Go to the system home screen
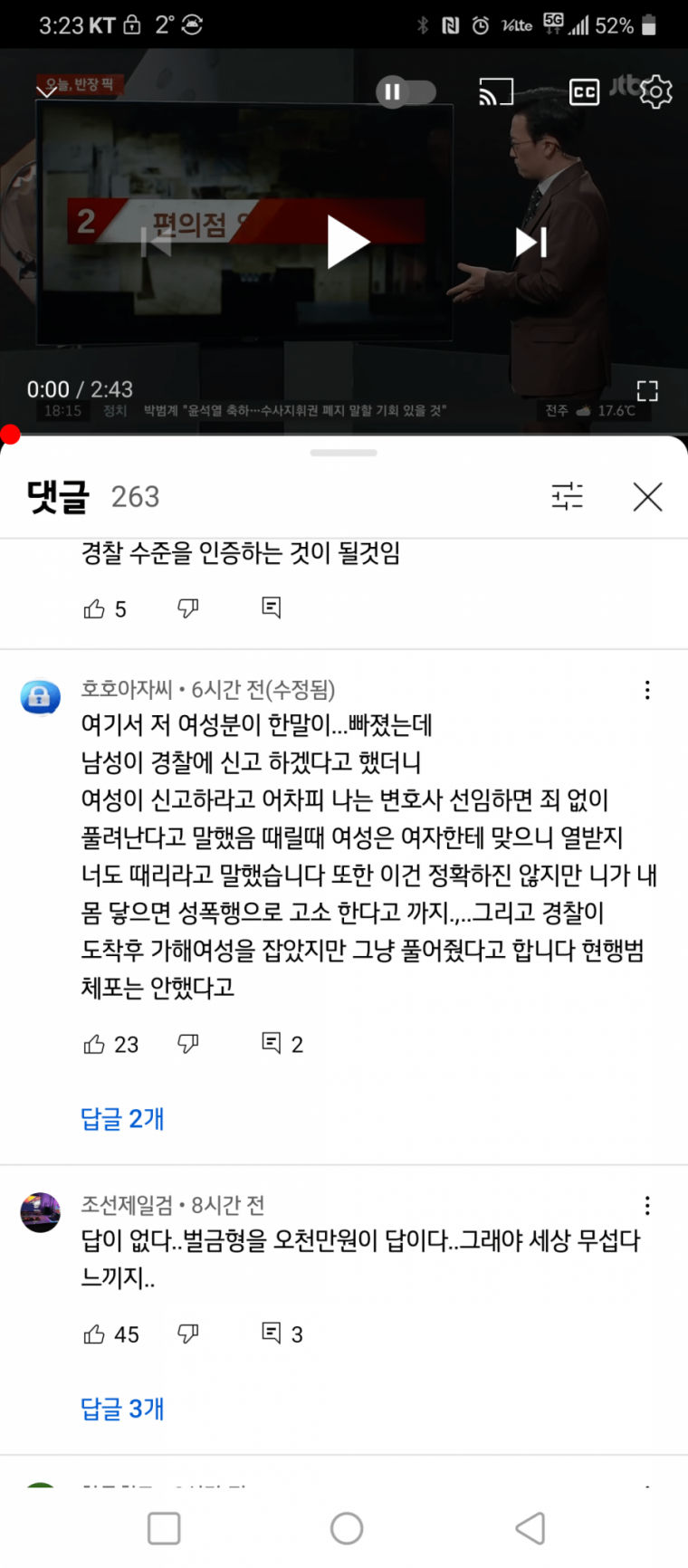 (346, 1528)
